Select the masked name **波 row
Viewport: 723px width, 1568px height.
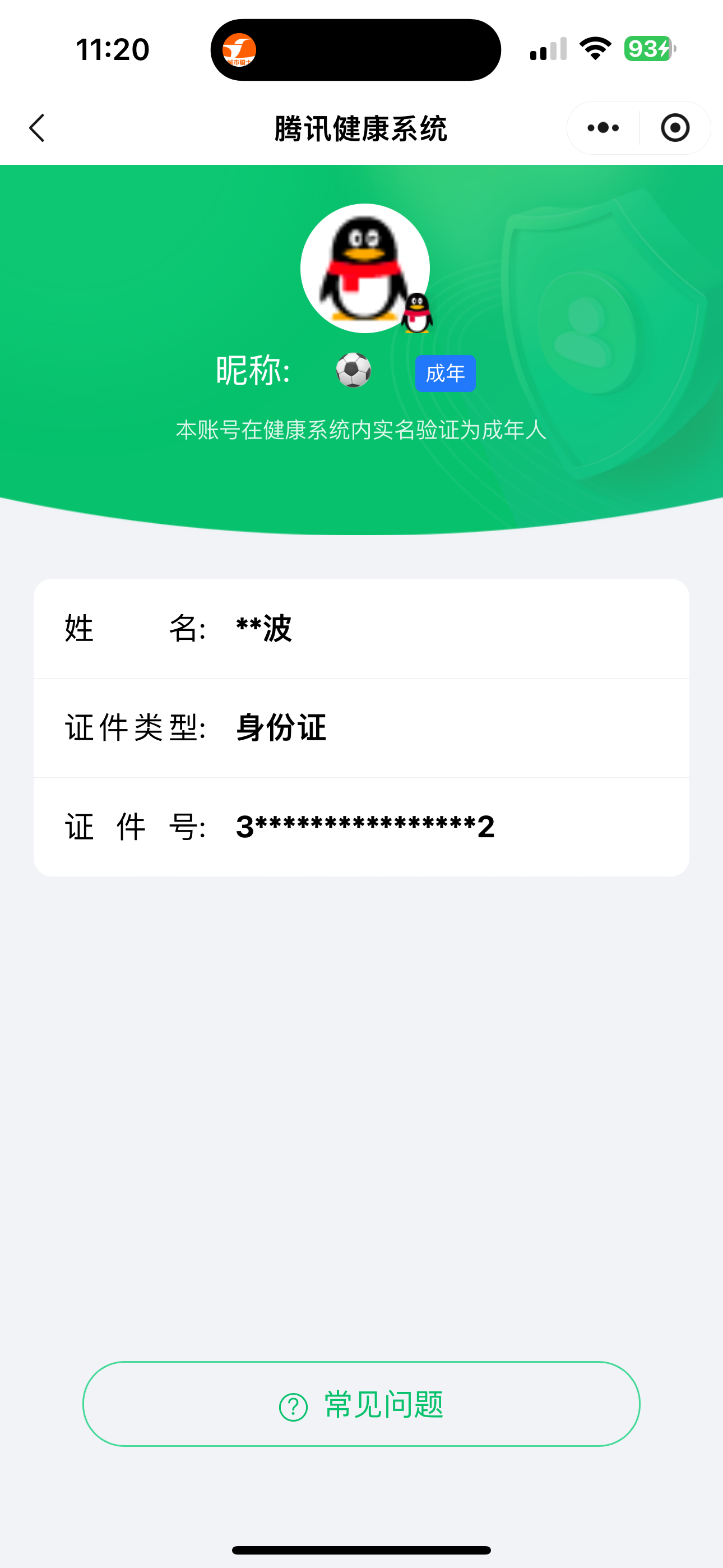click(x=361, y=629)
